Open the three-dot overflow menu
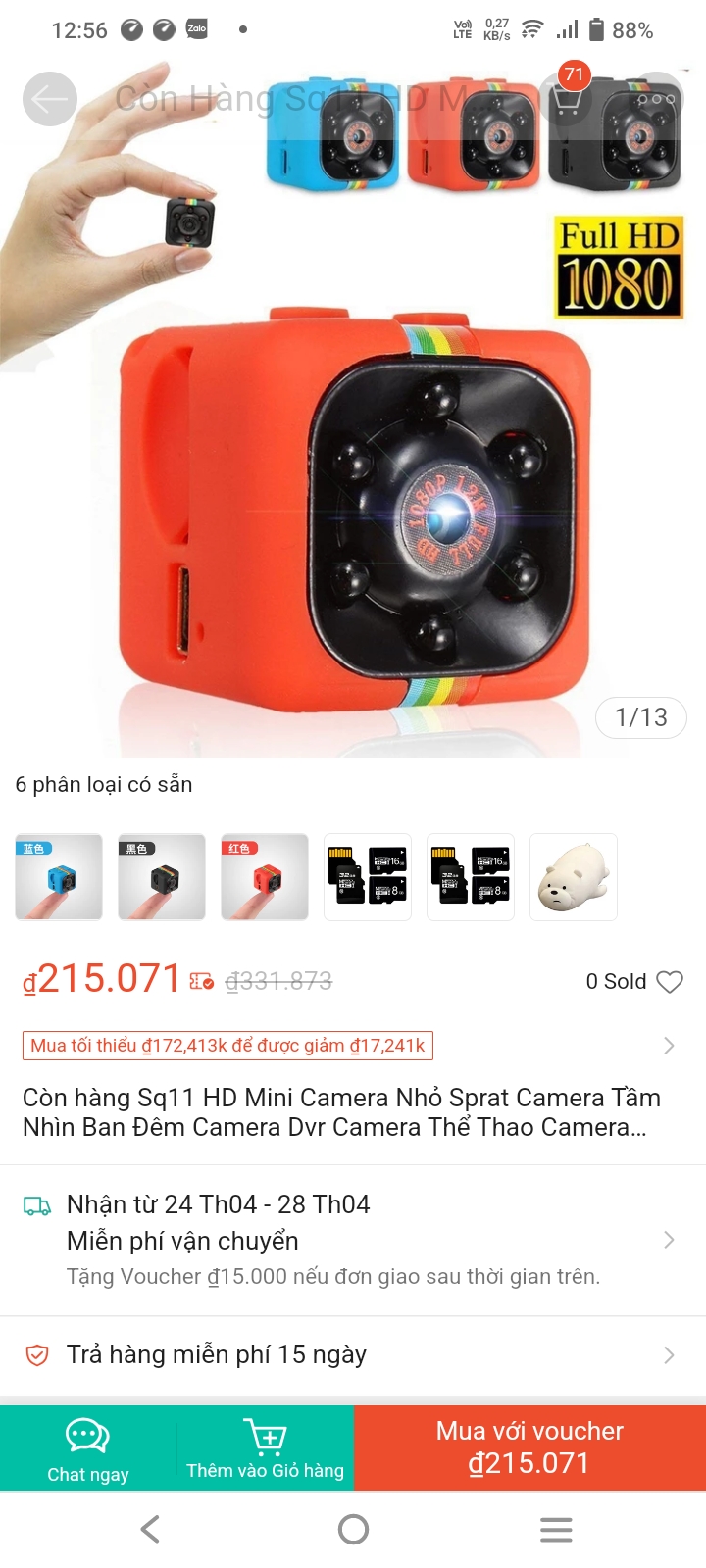Viewport: 706px width, 1568px height. pos(656,99)
